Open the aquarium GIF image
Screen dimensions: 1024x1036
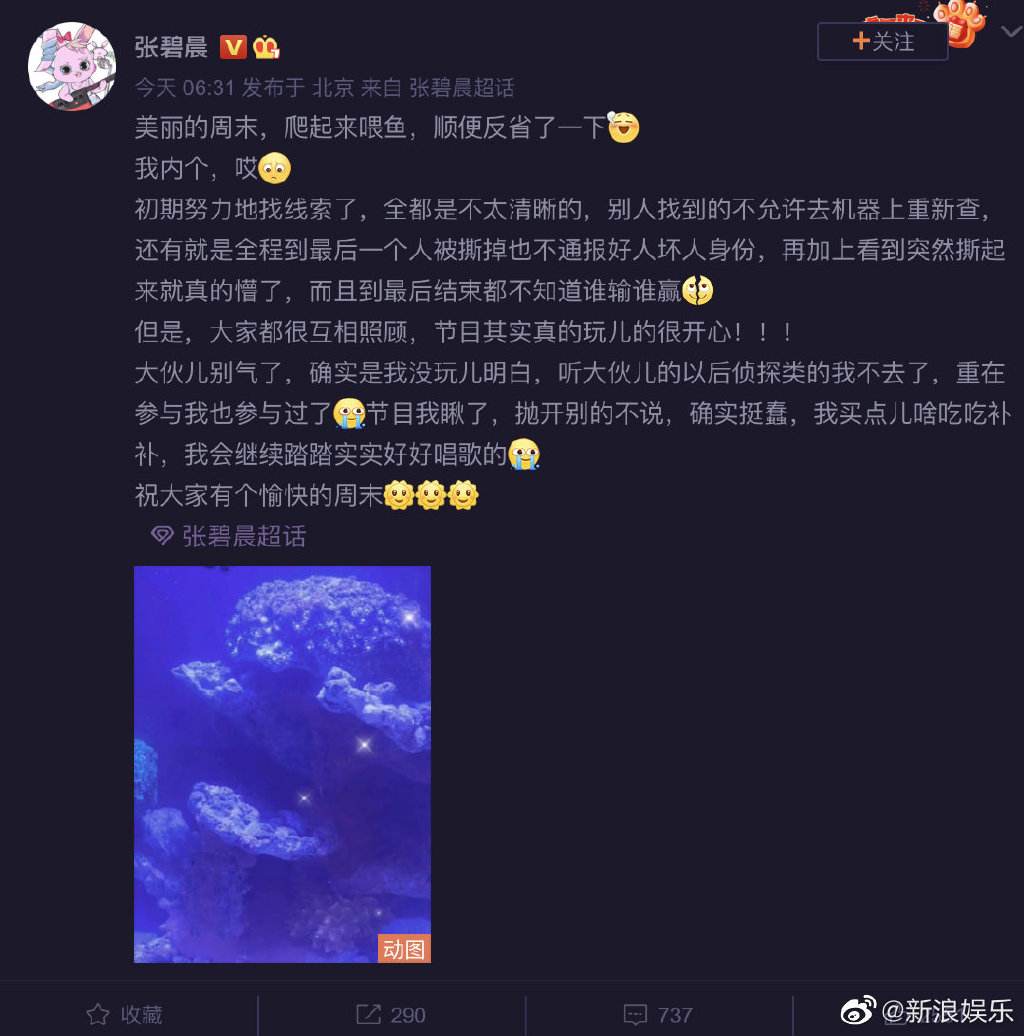coord(282,764)
